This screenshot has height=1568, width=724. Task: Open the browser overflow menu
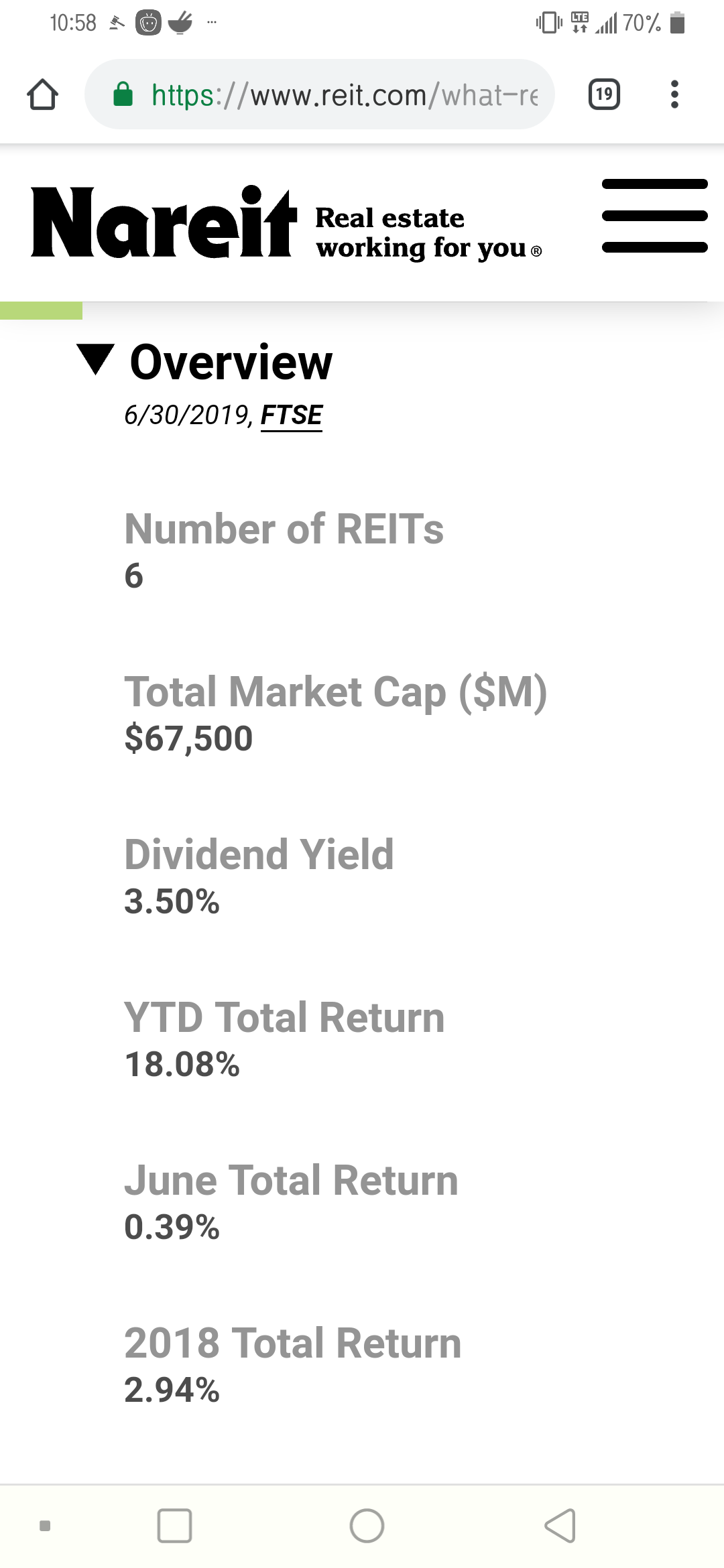coord(674,94)
